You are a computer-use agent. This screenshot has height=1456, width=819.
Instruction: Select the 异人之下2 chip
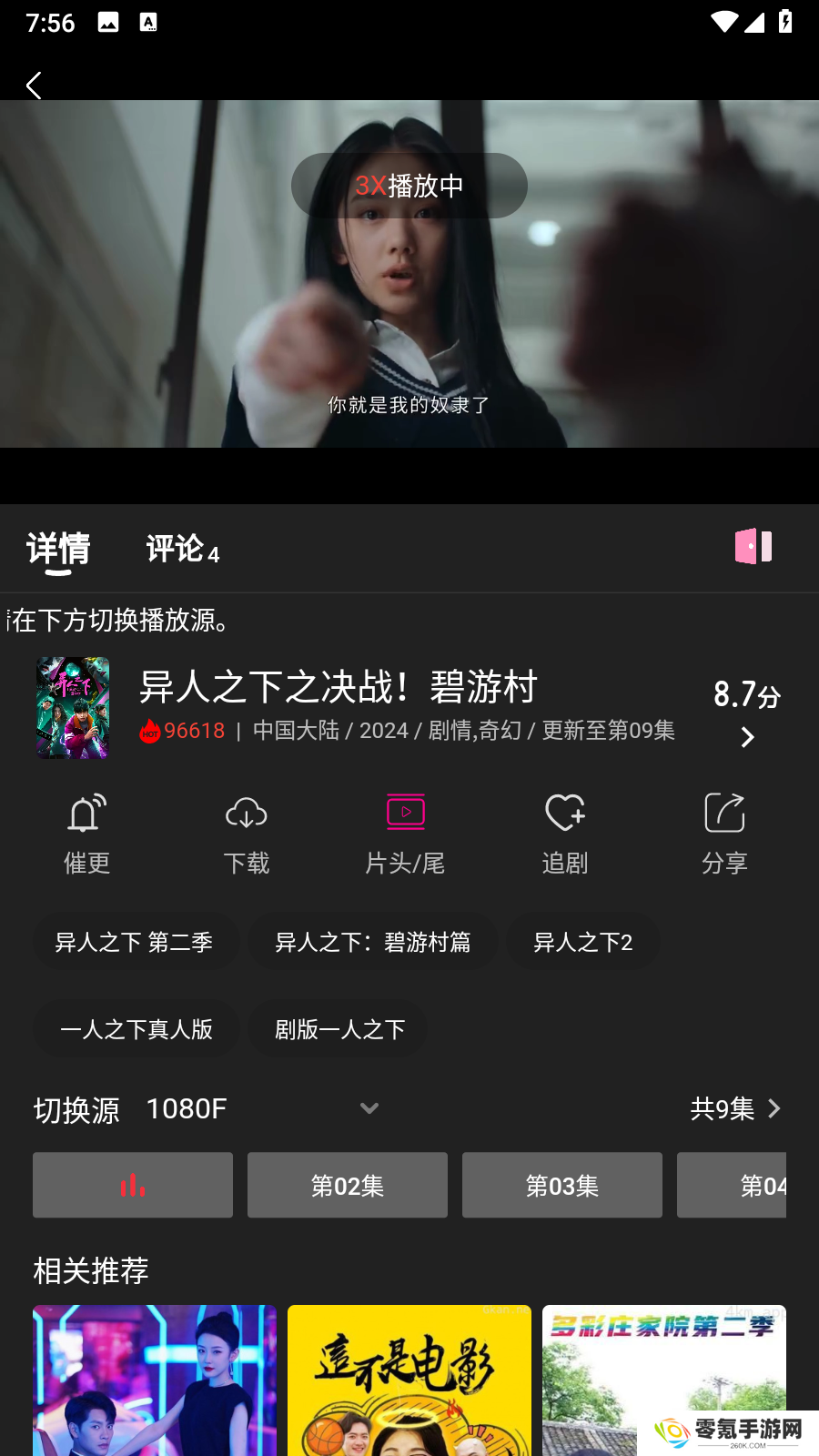coord(582,942)
